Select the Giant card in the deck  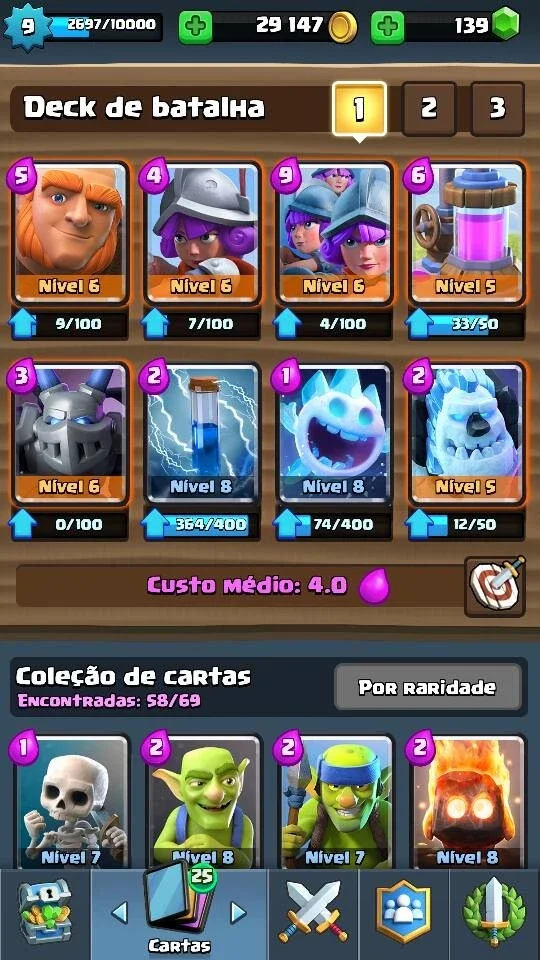(x=70, y=233)
